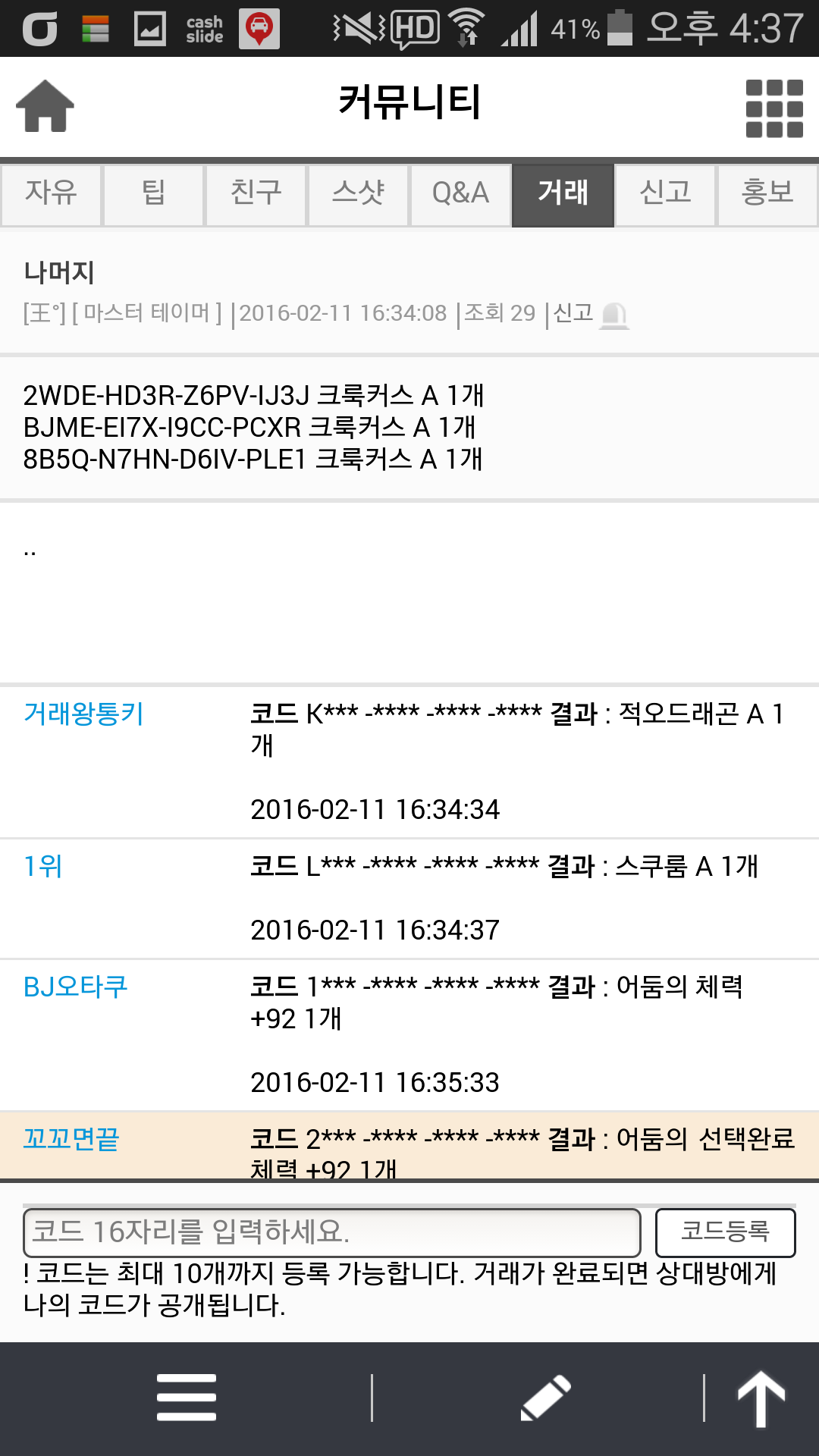819x1456 pixels.
Task: Select the 거래 tab
Action: 563,194
